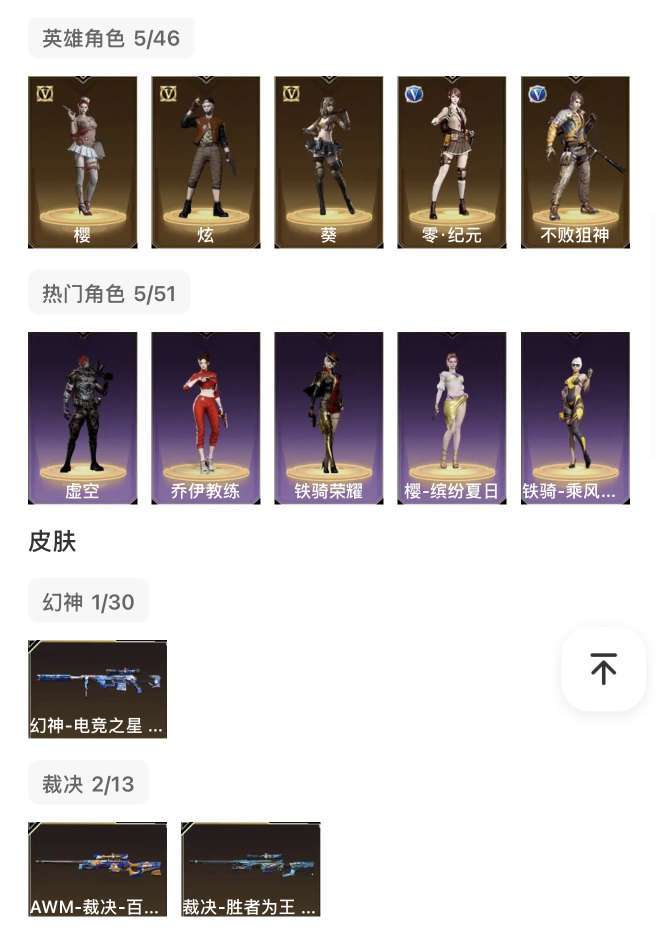View the 虚空 popular character card
Screen dimensions: 660x931
click(82, 418)
